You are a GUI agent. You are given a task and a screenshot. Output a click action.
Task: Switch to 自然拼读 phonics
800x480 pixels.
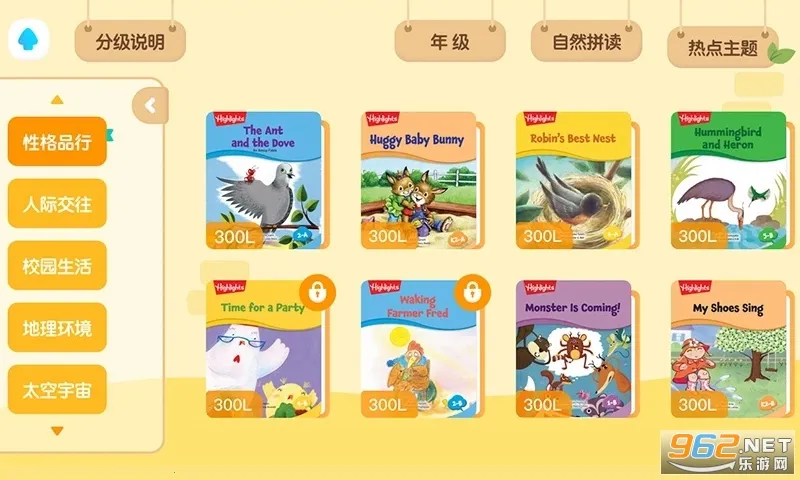pos(587,42)
